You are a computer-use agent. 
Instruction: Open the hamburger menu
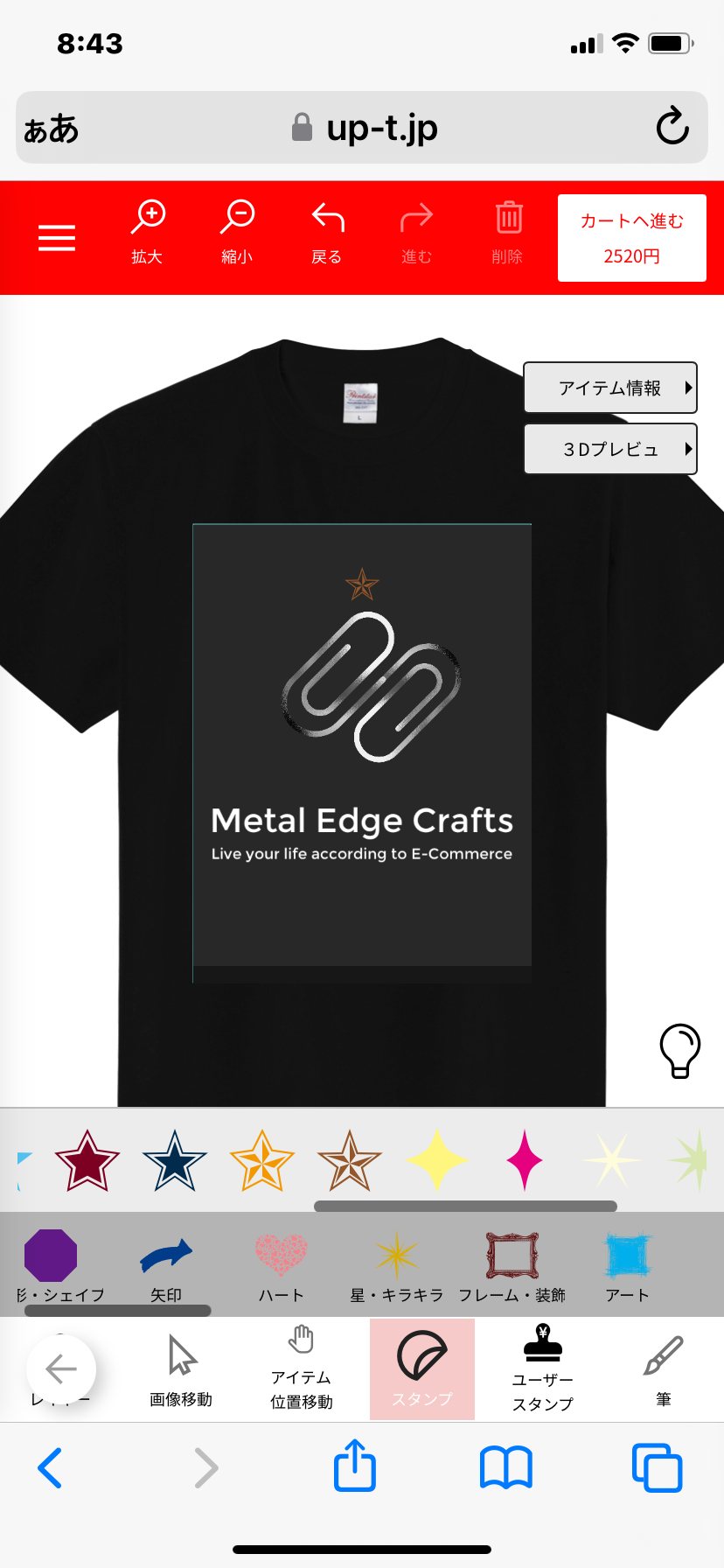pyautogui.click(x=57, y=237)
